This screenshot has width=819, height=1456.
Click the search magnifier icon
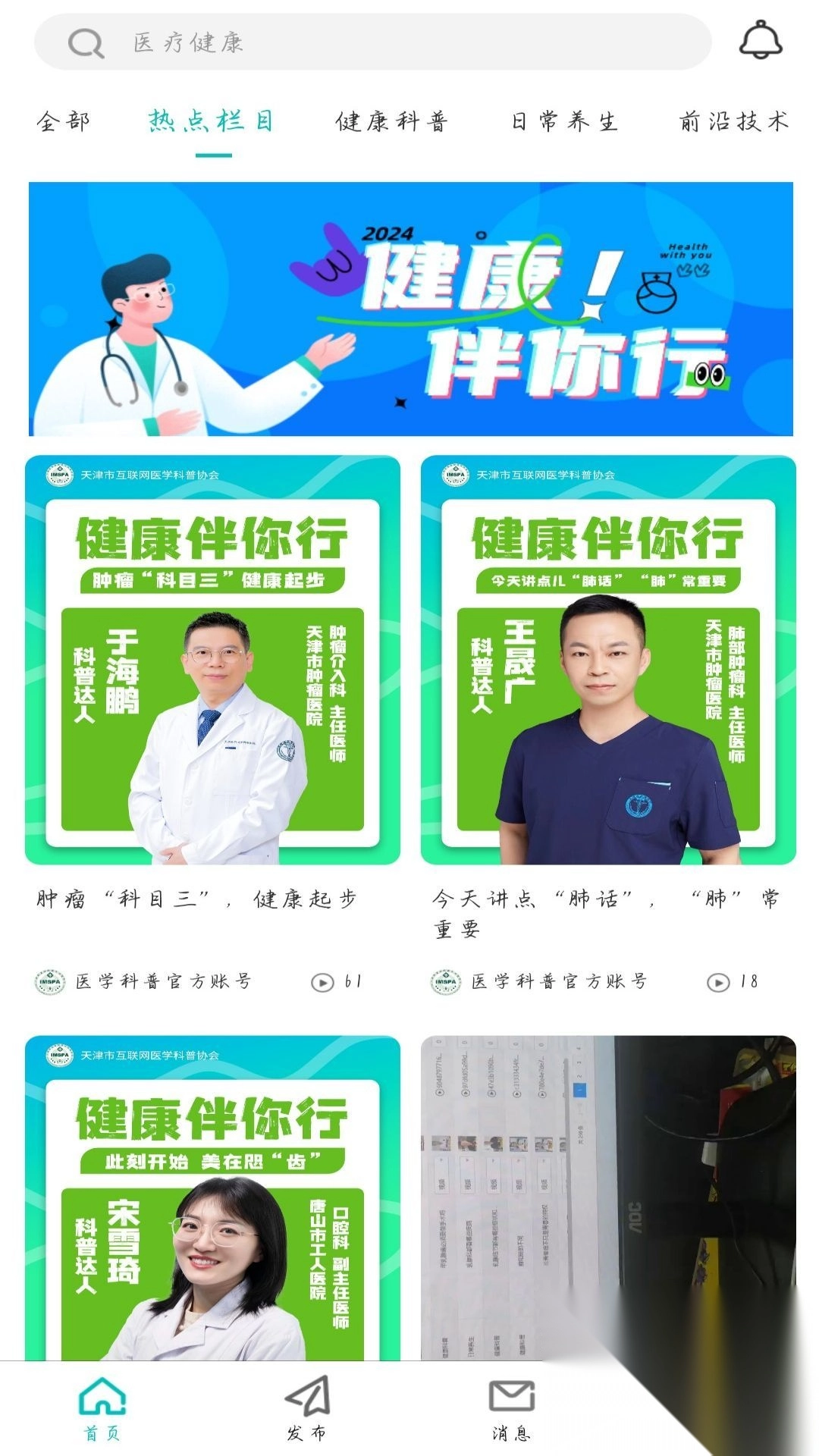86,42
